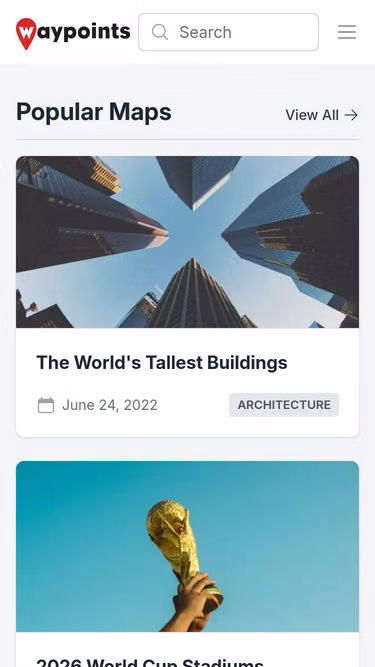View All popular maps
This screenshot has height=667, width=375.
point(321,115)
